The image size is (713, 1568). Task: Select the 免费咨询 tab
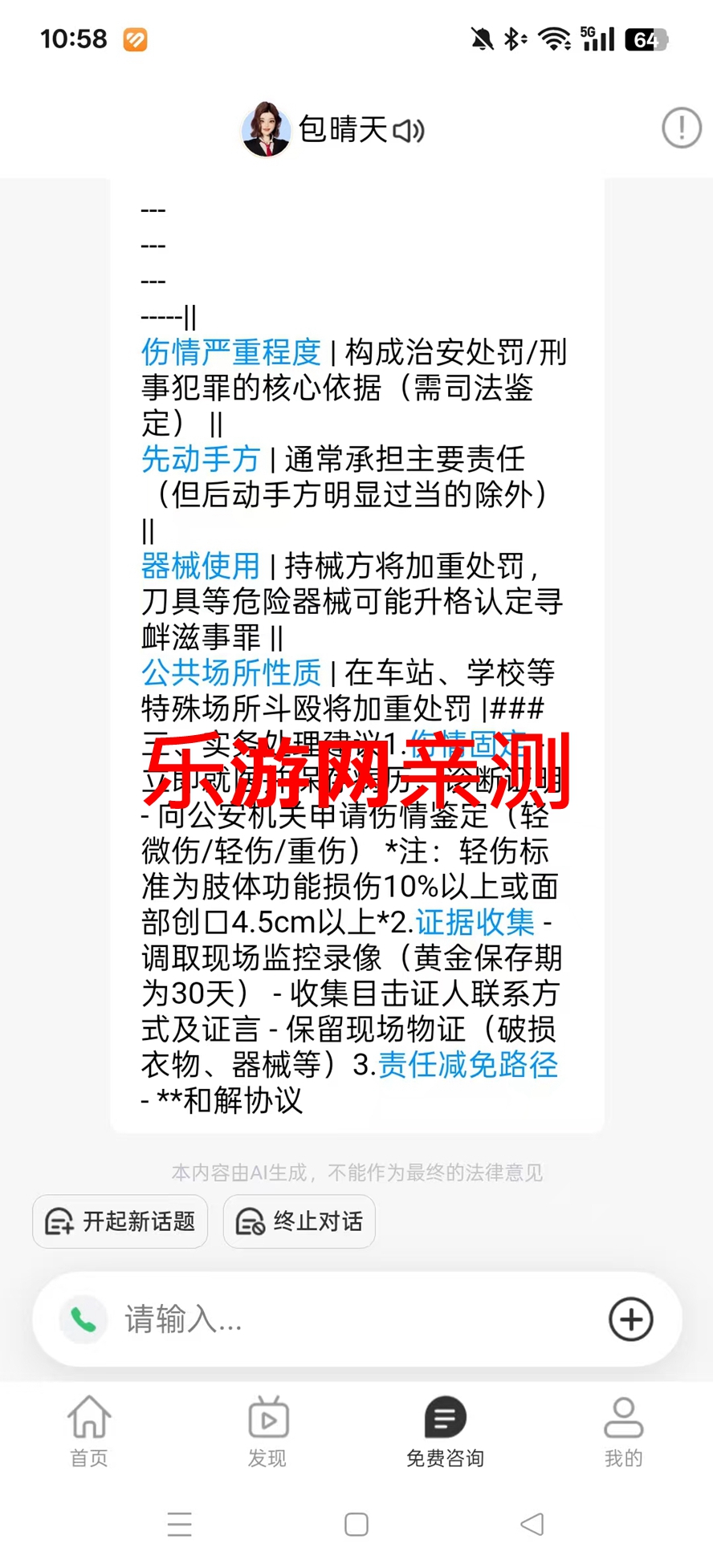click(445, 1432)
